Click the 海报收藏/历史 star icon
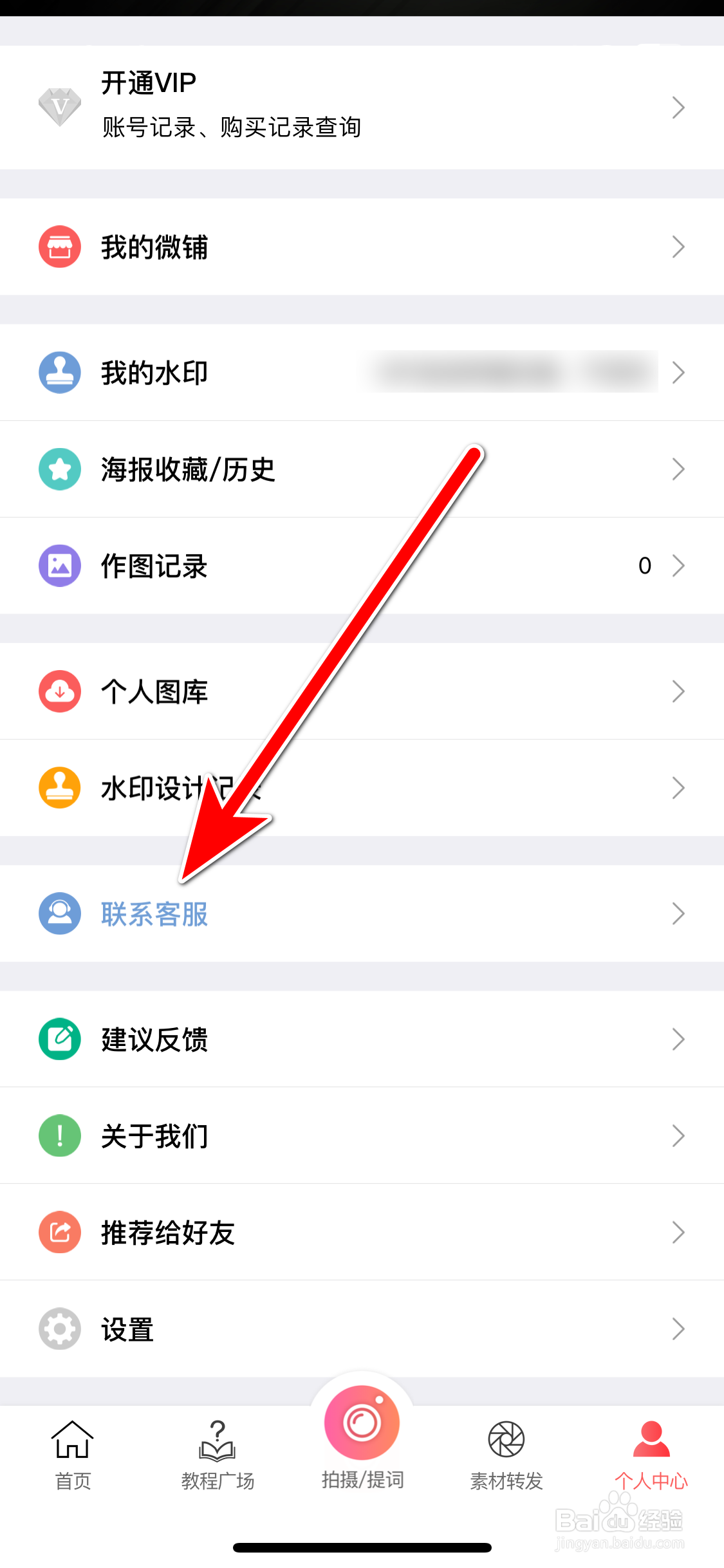 click(x=59, y=469)
